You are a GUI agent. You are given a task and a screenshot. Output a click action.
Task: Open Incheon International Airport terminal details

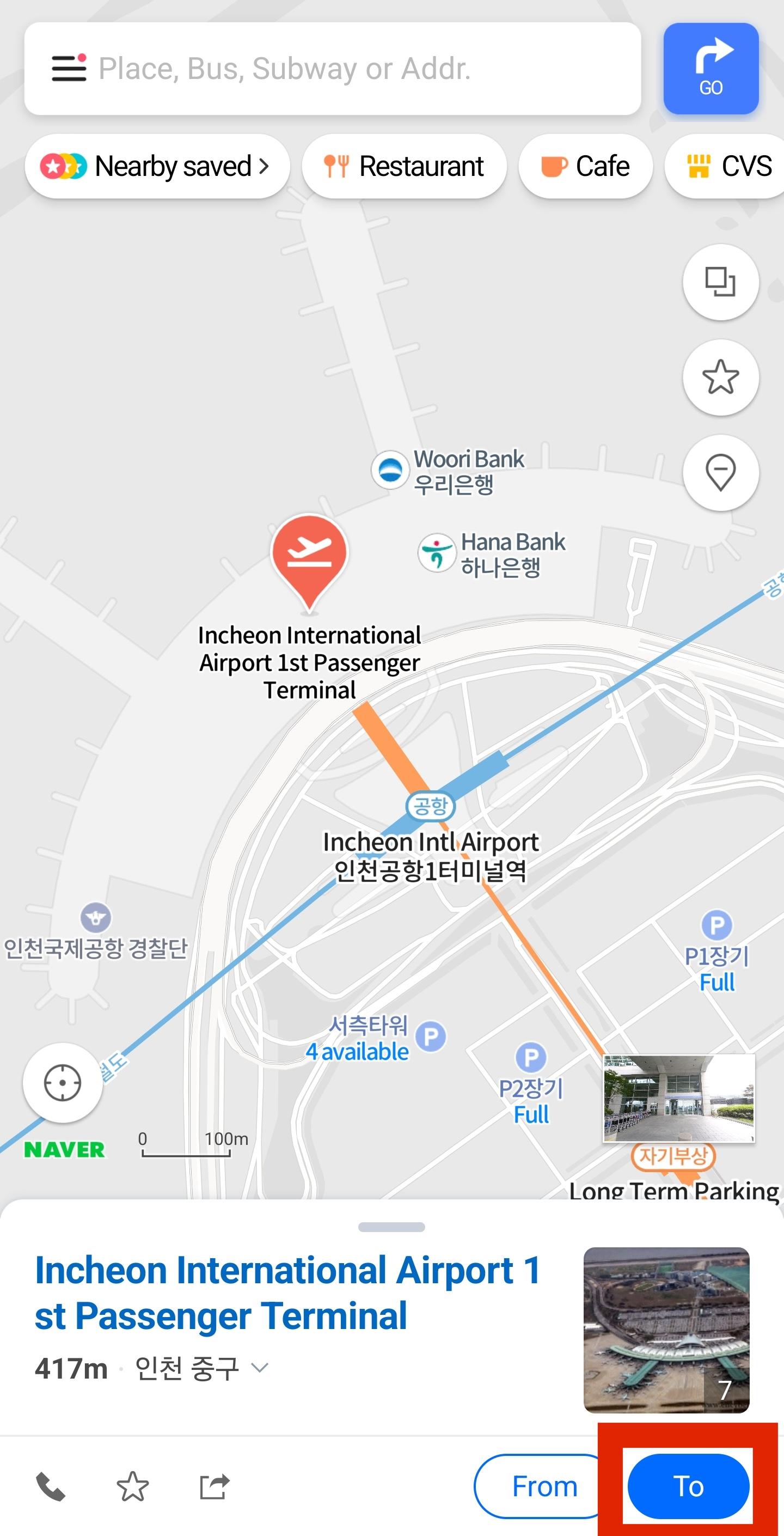pos(287,1293)
